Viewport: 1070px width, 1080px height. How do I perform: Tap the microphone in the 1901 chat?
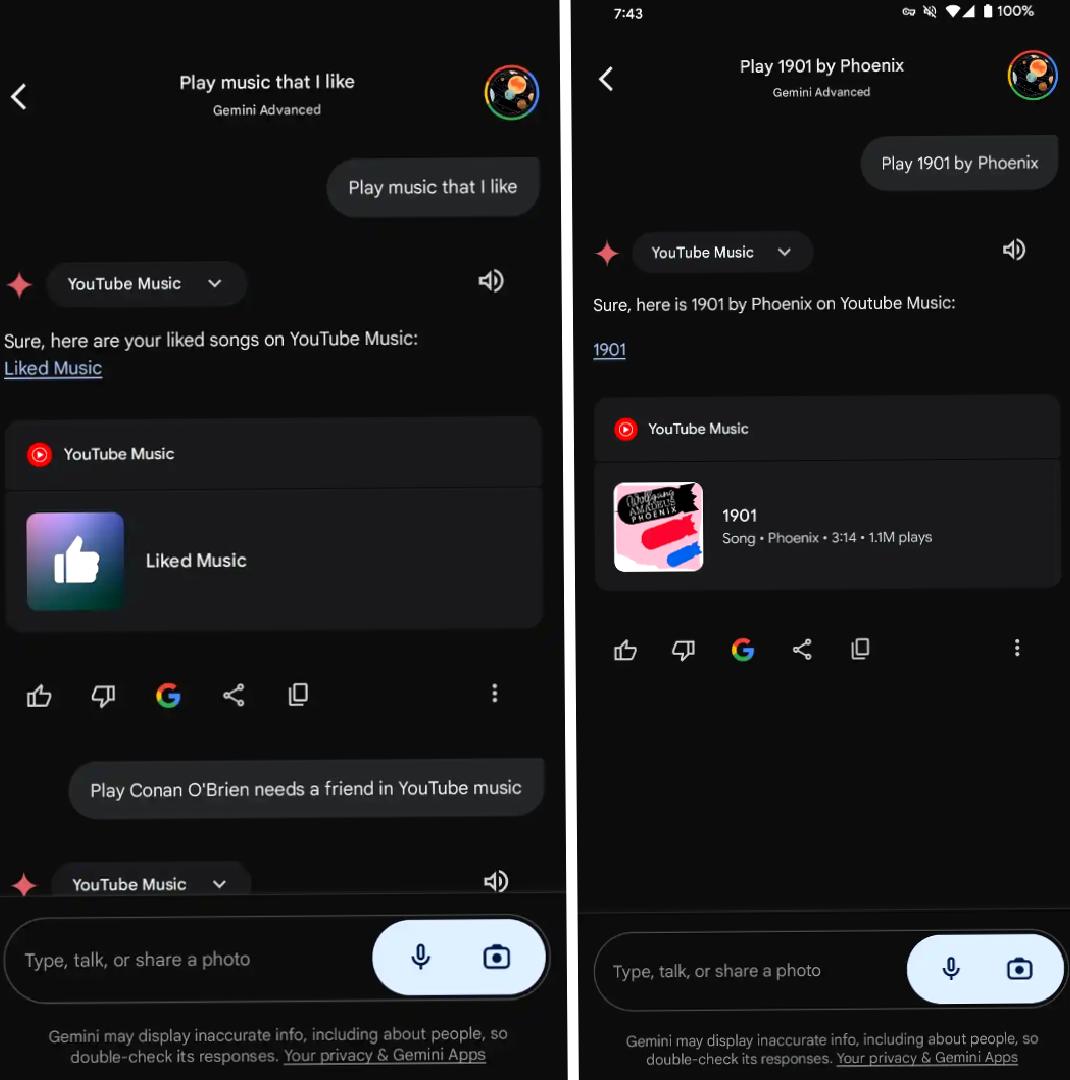tap(951, 969)
